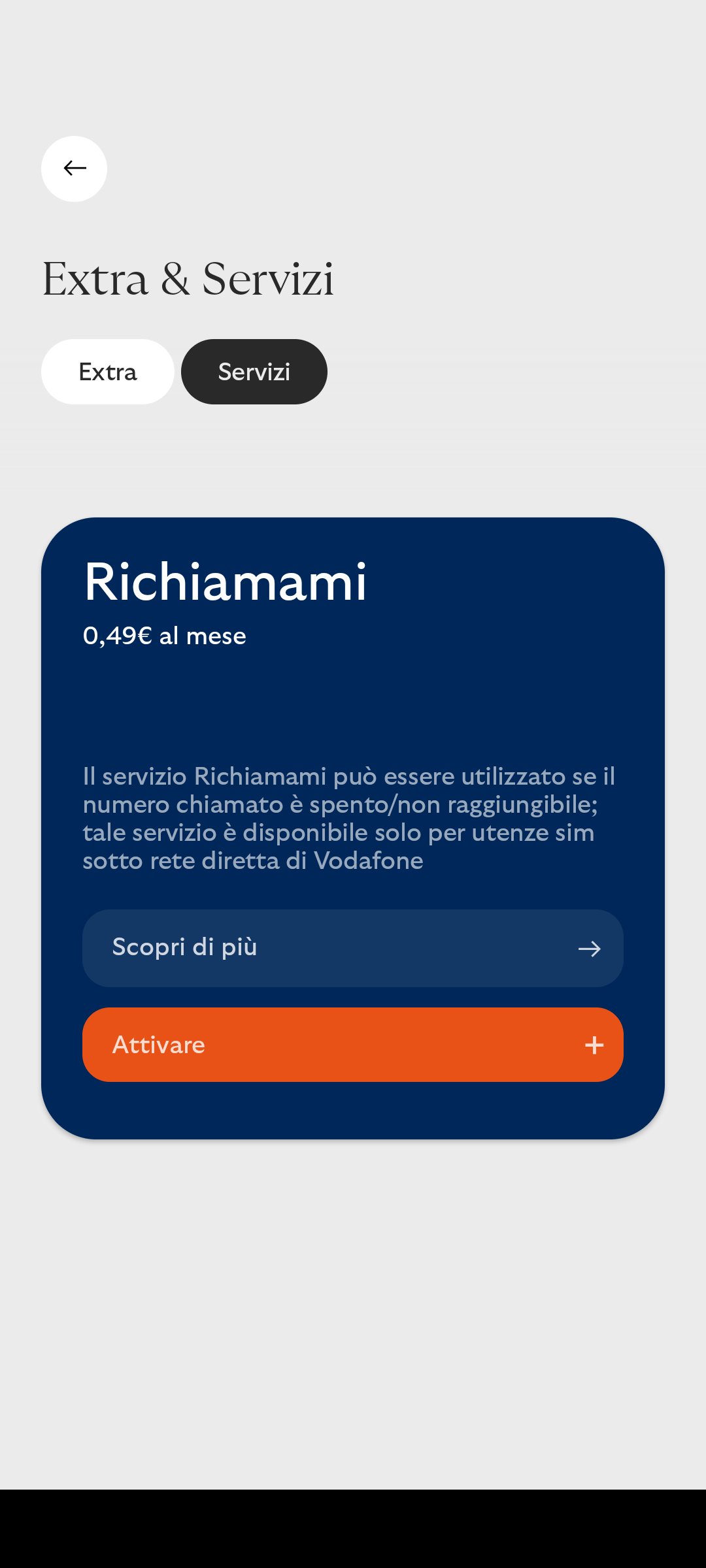Viewport: 706px width, 1568px height.
Task: Activate Richiamami with the Attivare button
Action: click(352, 1045)
